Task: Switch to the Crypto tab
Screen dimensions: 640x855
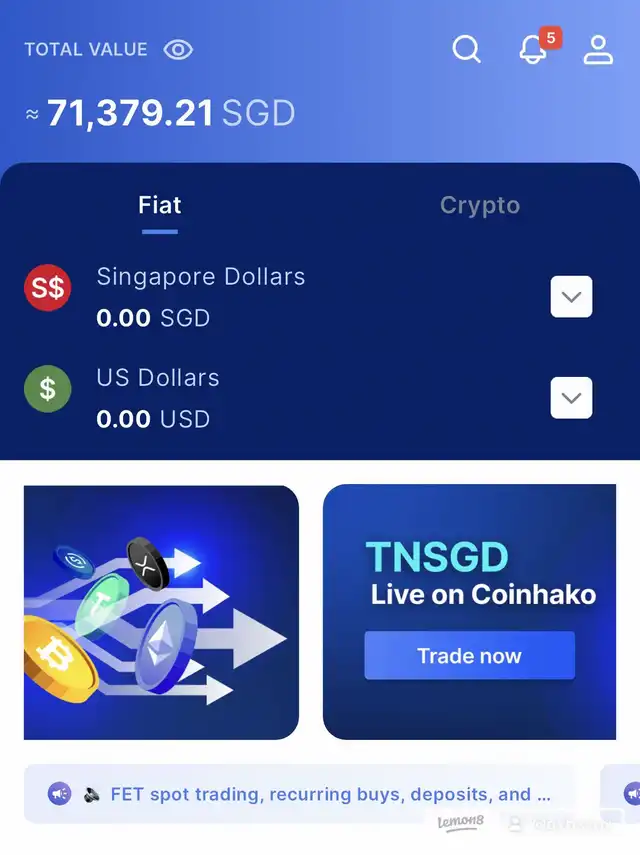Action: 479,206
